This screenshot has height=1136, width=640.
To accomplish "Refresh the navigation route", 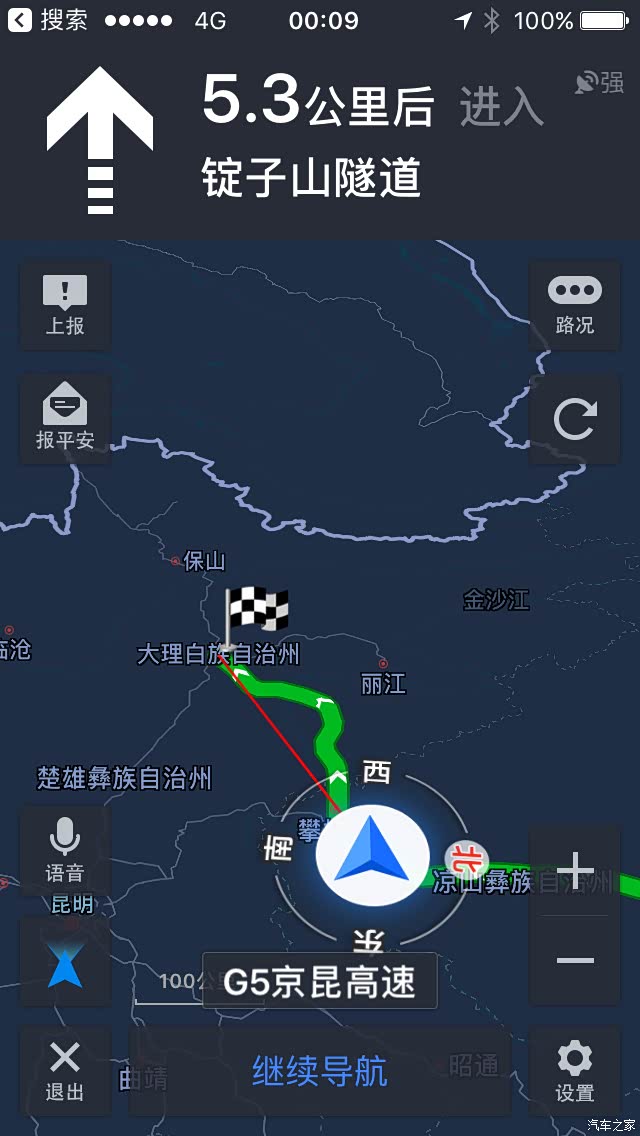I will pos(574,419).
